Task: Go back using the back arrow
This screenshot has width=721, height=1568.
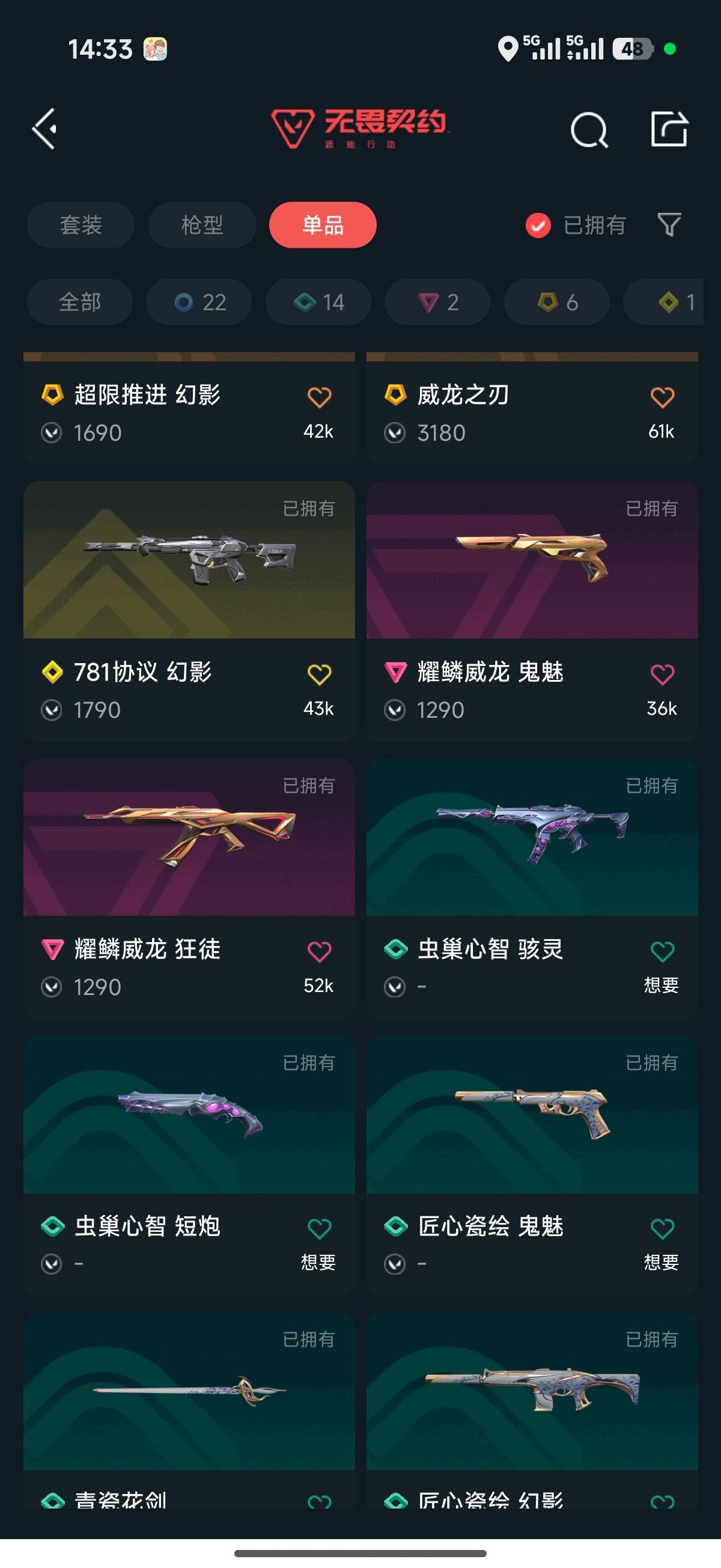Action: tap(44, 130)
